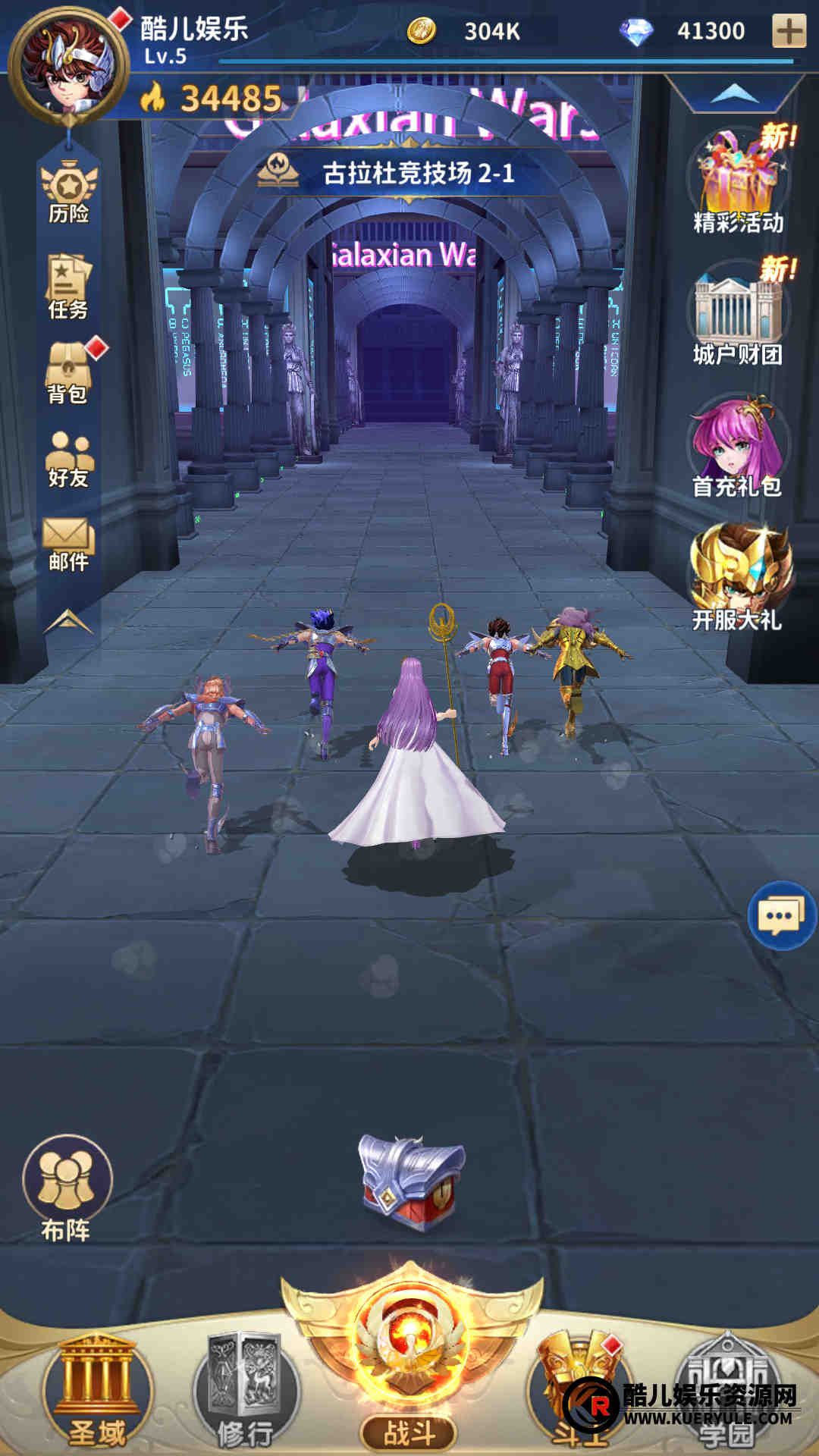
Task: Open 首充礼包 first recharge pack
Action: click(x=738, y=447)
